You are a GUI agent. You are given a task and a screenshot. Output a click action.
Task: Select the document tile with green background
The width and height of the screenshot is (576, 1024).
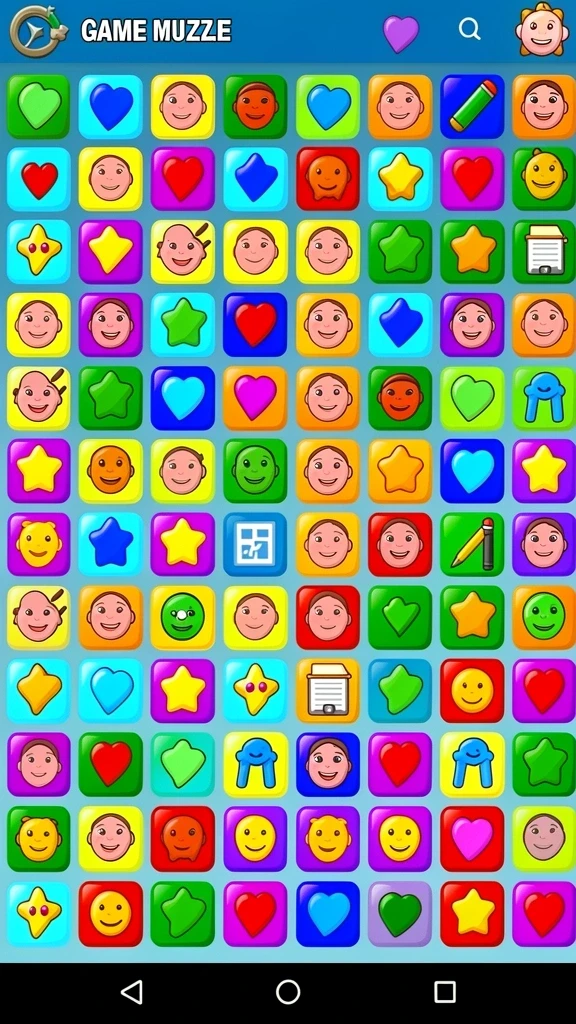coord(544,251)
